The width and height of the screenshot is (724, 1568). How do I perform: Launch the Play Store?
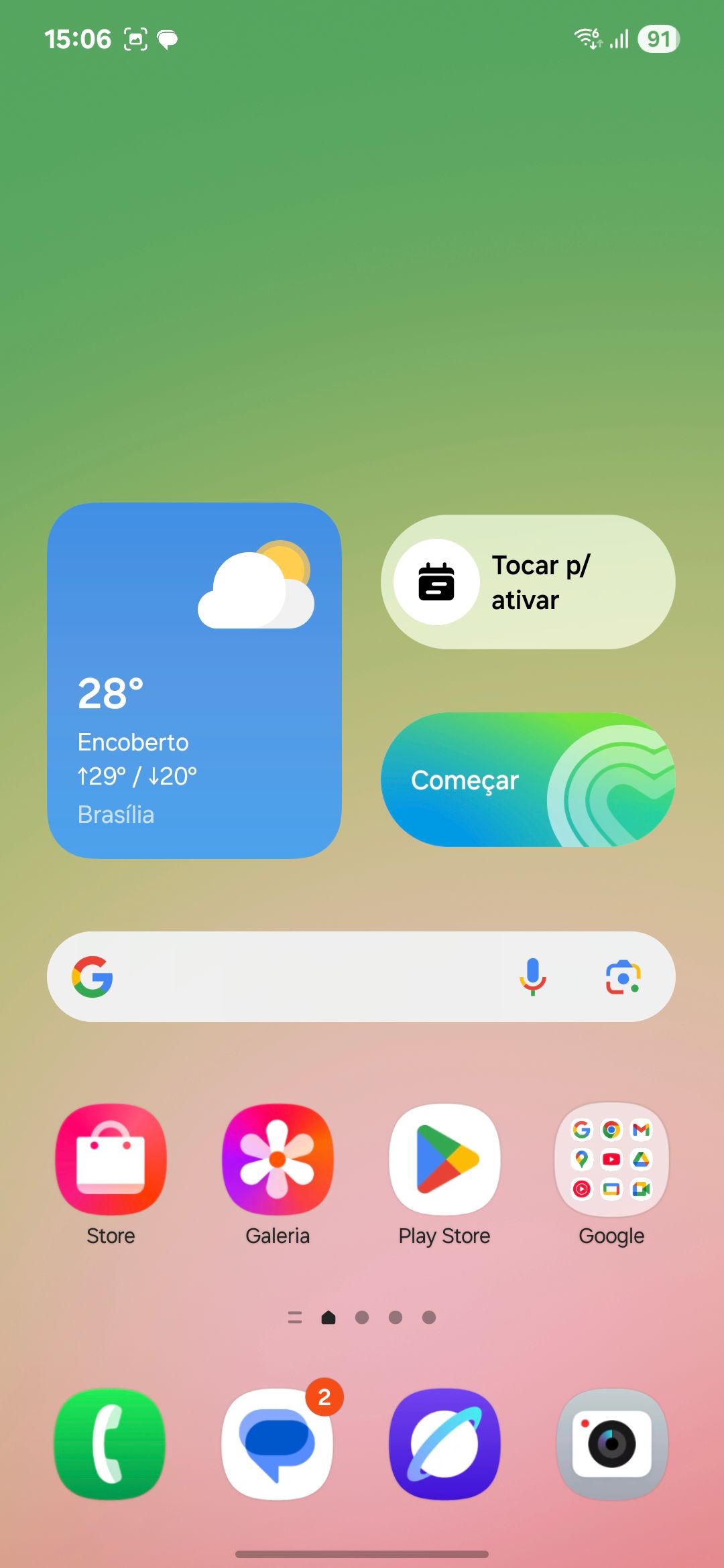point(444,1159)
